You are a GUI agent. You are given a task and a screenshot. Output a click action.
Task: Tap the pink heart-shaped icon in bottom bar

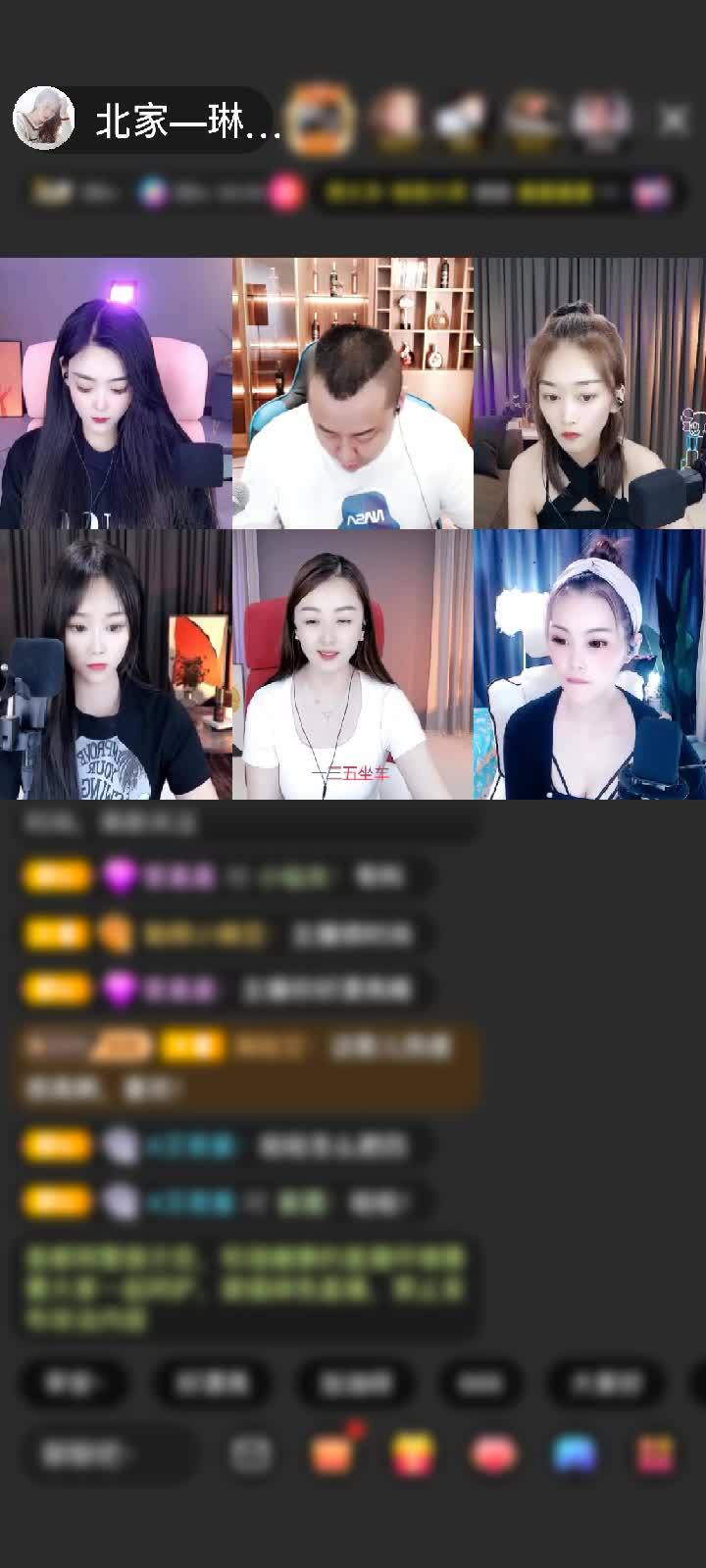(x=495, y=1454)
